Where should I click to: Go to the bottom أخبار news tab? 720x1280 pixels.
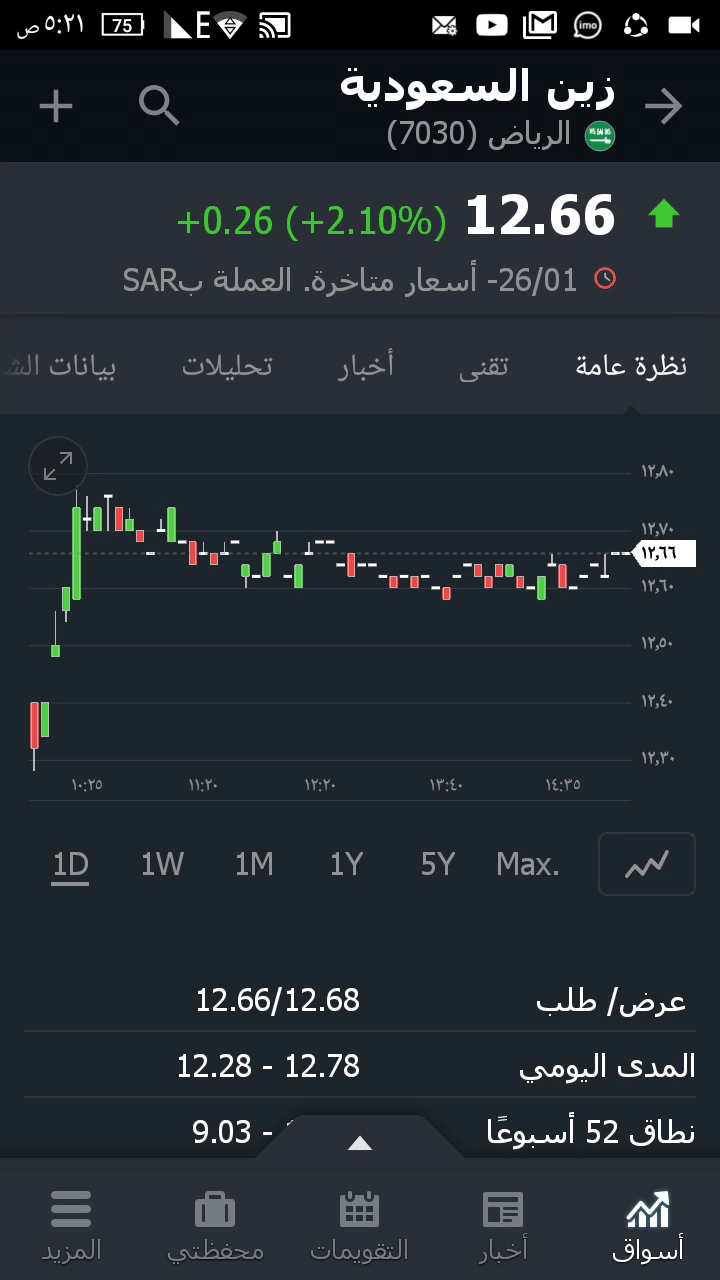coord(503,1224)
